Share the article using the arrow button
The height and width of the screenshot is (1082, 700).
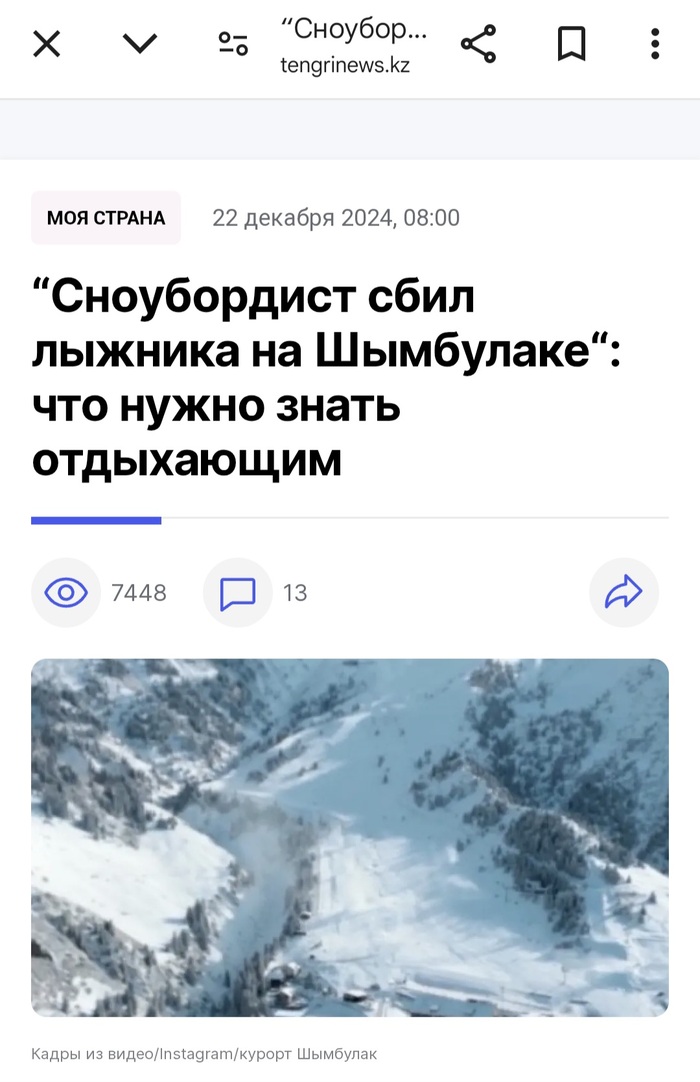(623, 593)
